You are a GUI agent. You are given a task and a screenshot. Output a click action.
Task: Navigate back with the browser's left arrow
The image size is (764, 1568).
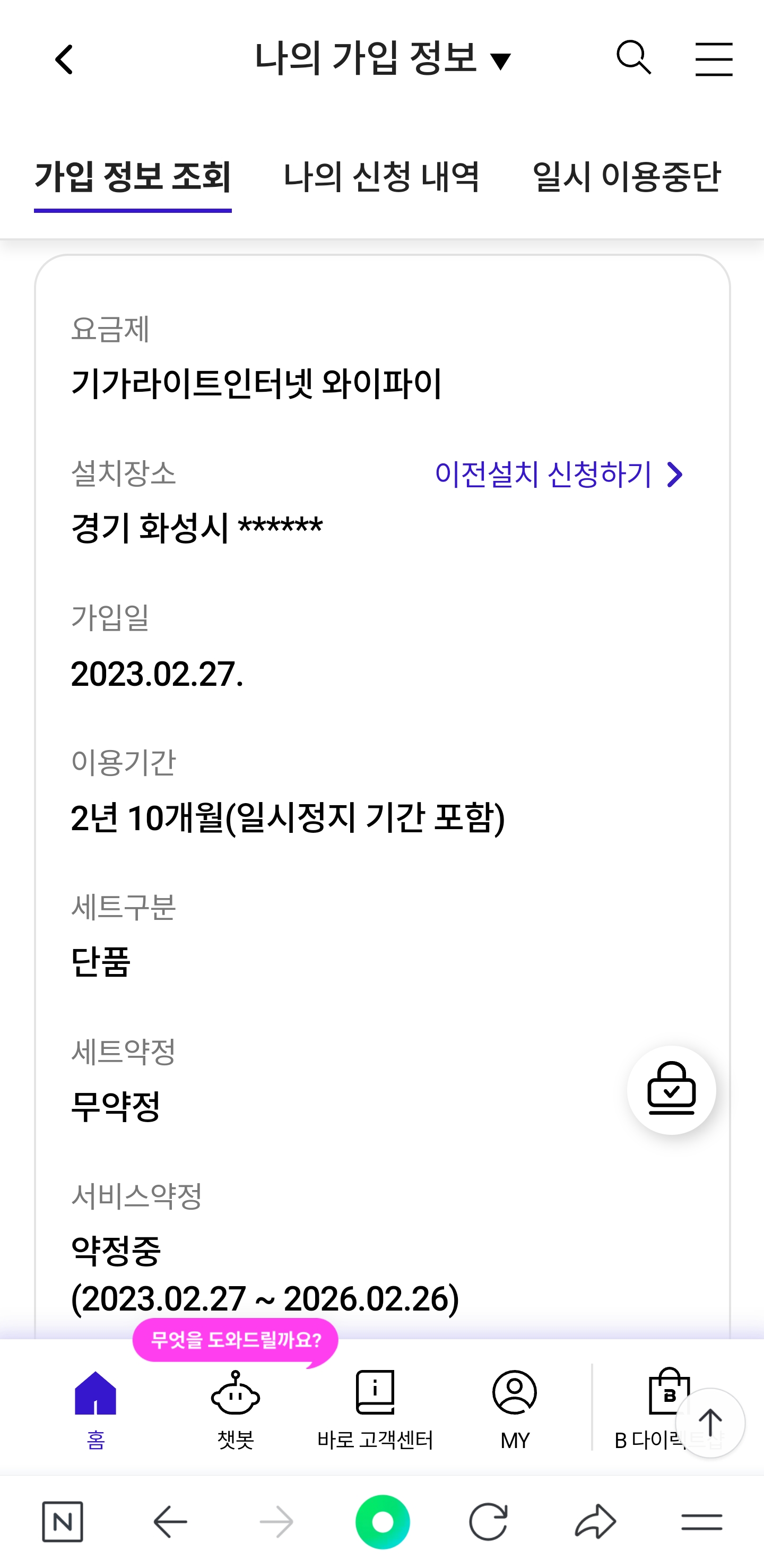click(170, 1522)
